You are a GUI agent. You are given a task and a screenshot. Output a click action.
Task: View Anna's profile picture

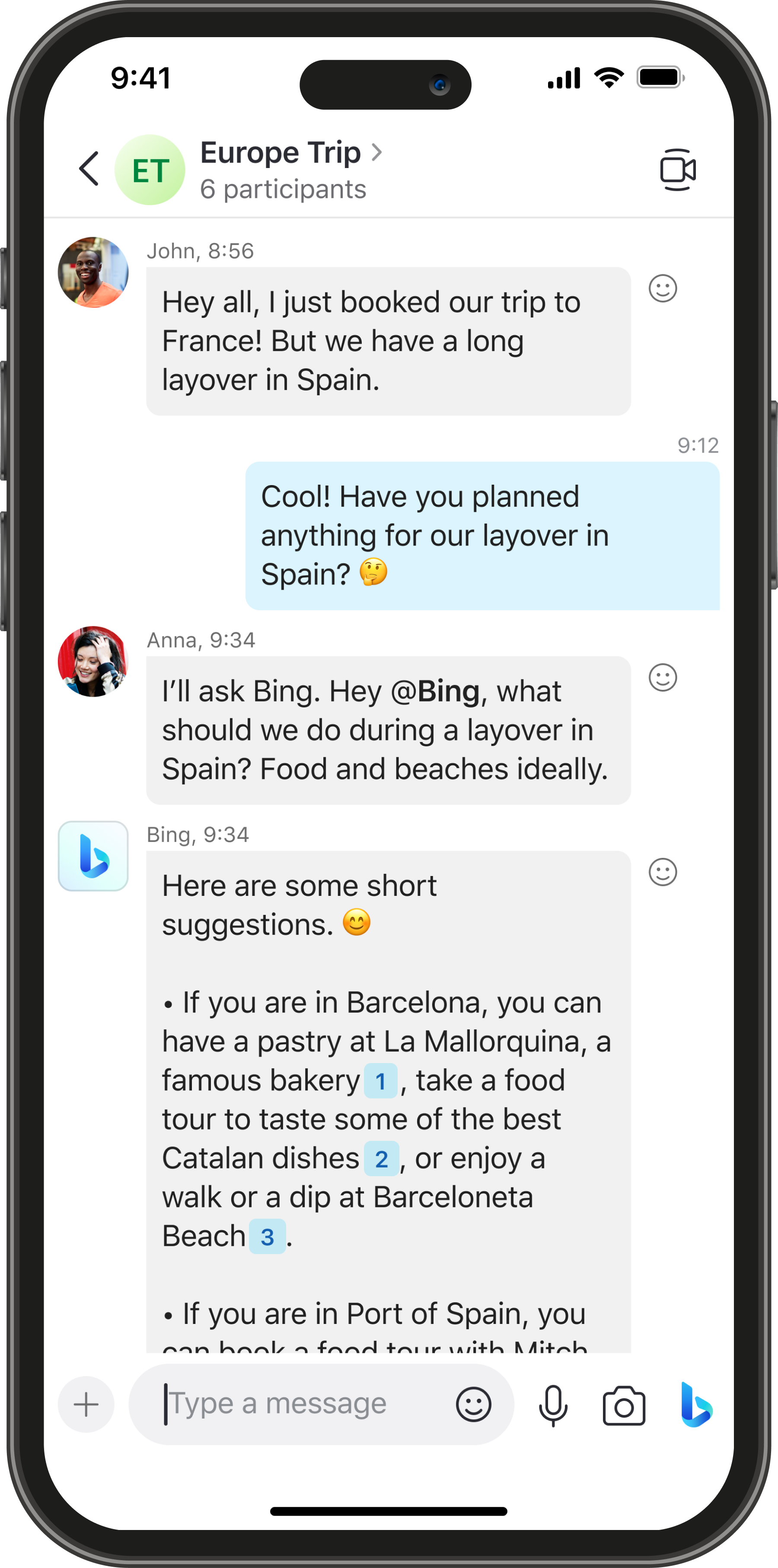coord(93,662)
